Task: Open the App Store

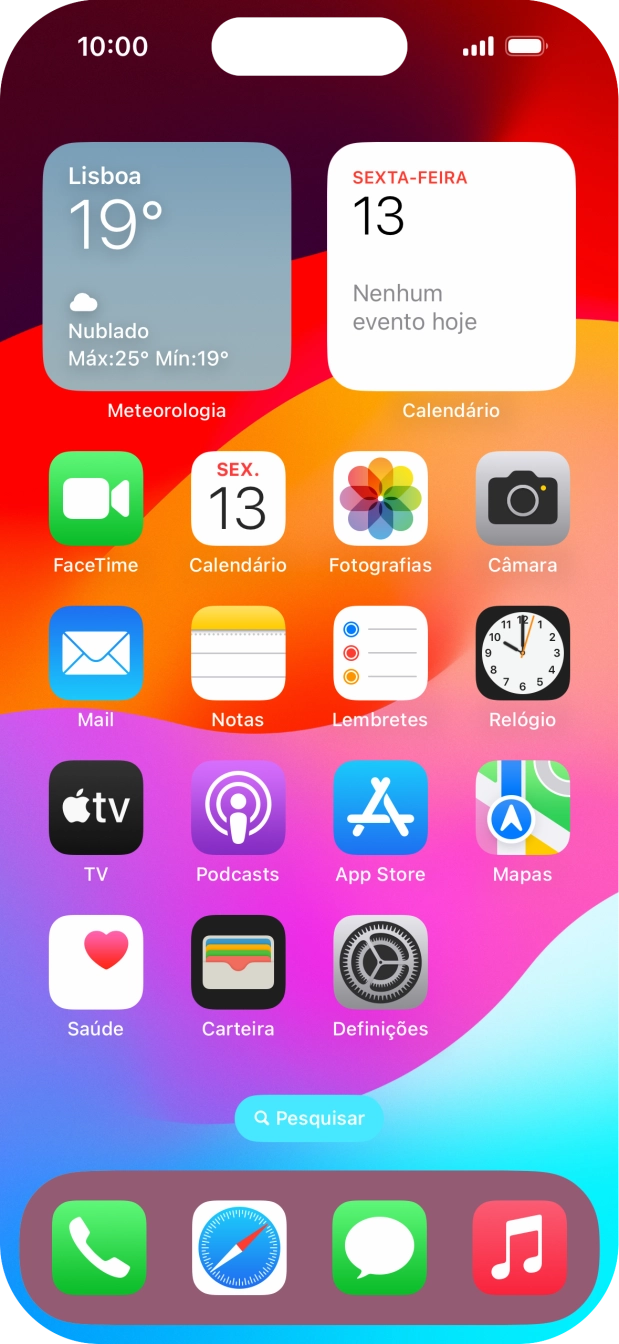Action: coord(380,808)
